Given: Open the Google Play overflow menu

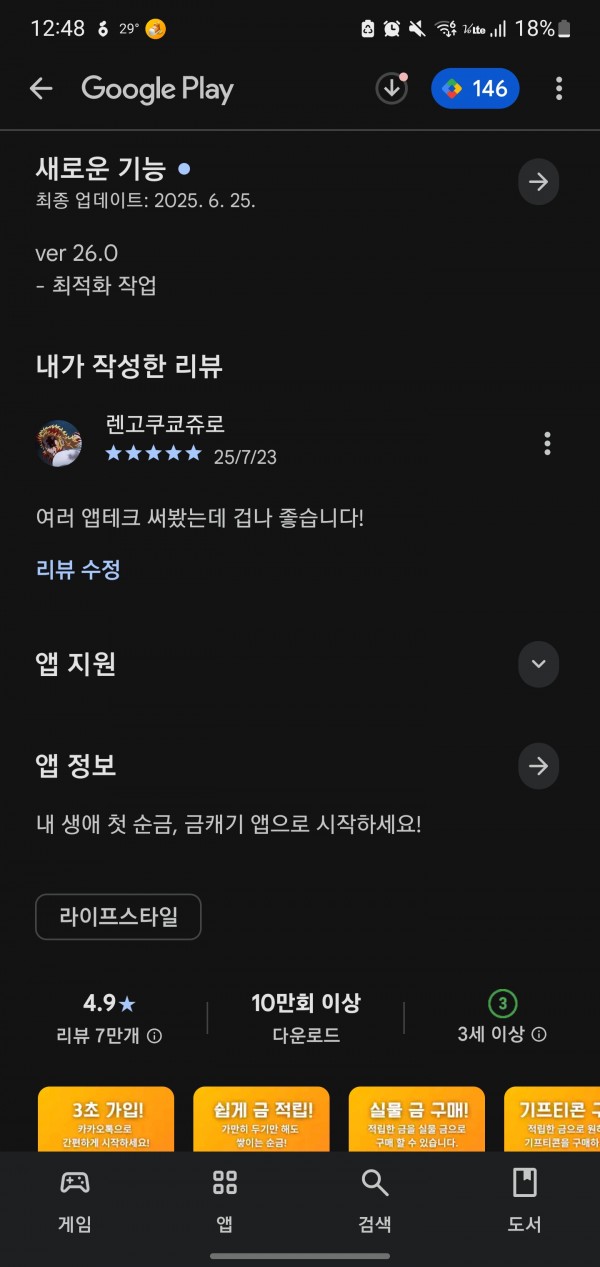Looking at the screenshot, I should pyautogui.click(x=559, y=89).
